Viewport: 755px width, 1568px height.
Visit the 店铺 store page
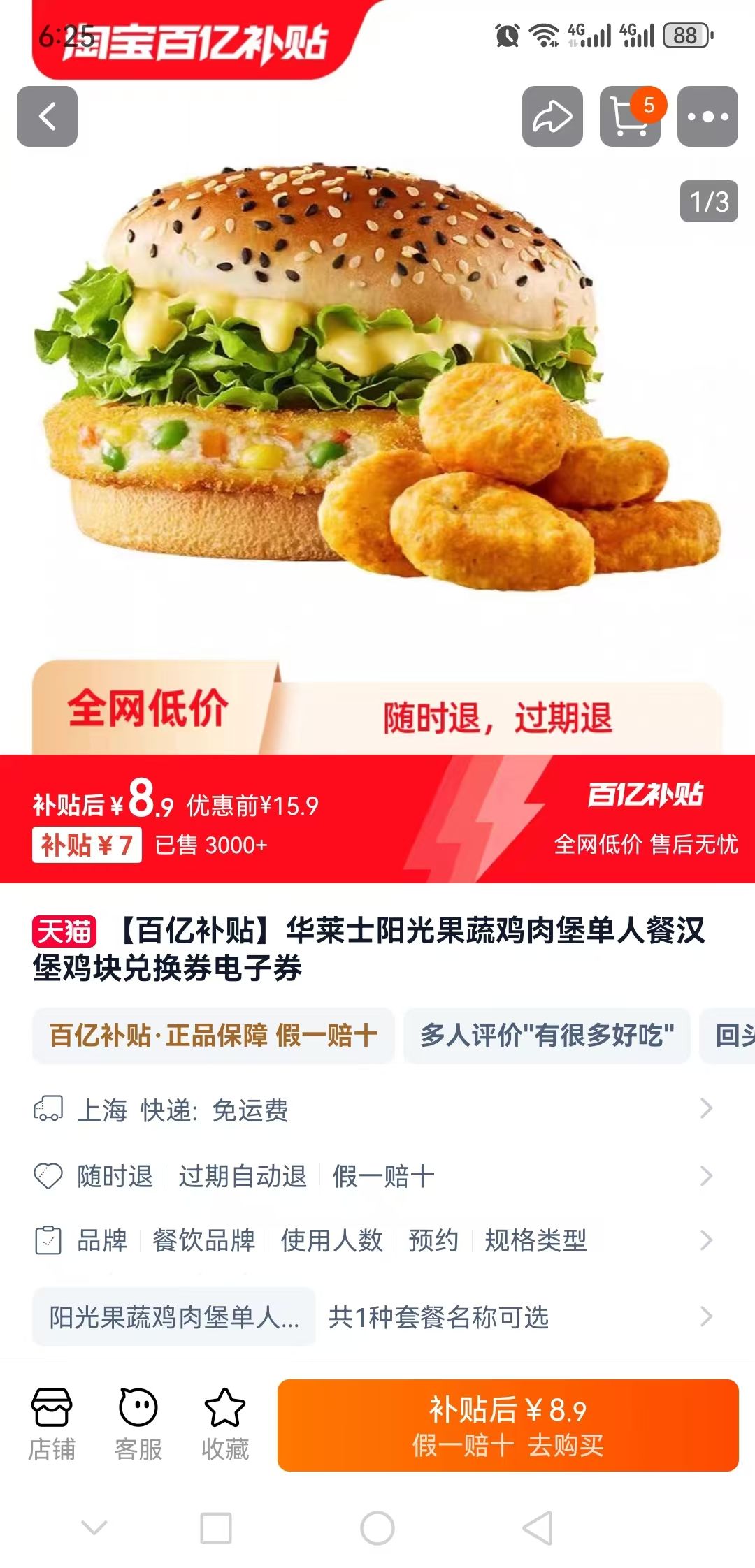pyautogui.click(x=51, y=1424)
